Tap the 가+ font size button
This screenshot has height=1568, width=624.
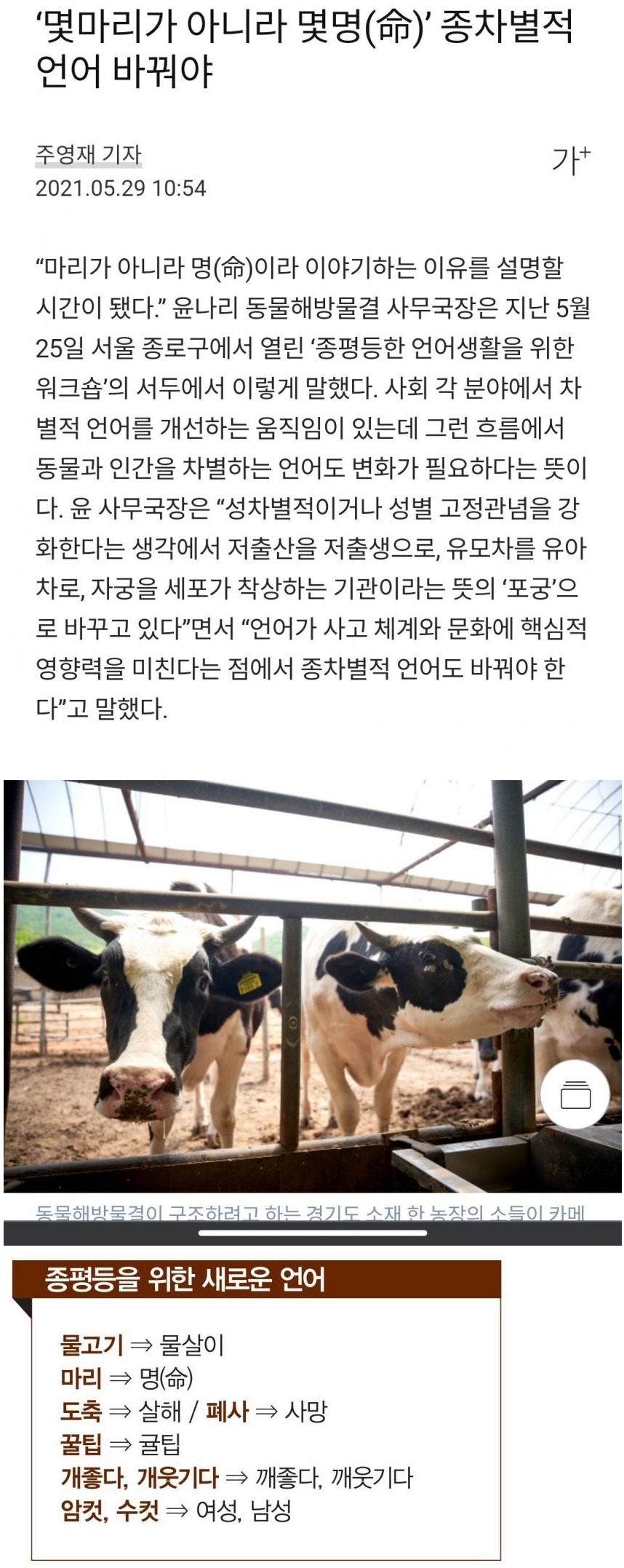pyautogui.click(x=569, y=158)
